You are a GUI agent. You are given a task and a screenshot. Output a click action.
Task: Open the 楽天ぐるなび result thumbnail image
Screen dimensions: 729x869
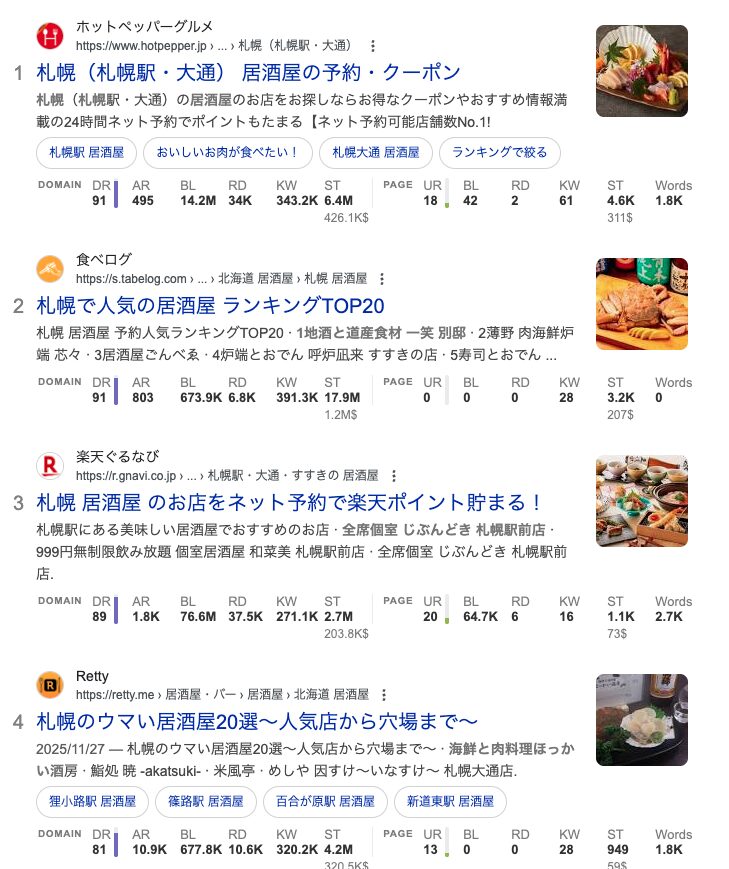641,501
